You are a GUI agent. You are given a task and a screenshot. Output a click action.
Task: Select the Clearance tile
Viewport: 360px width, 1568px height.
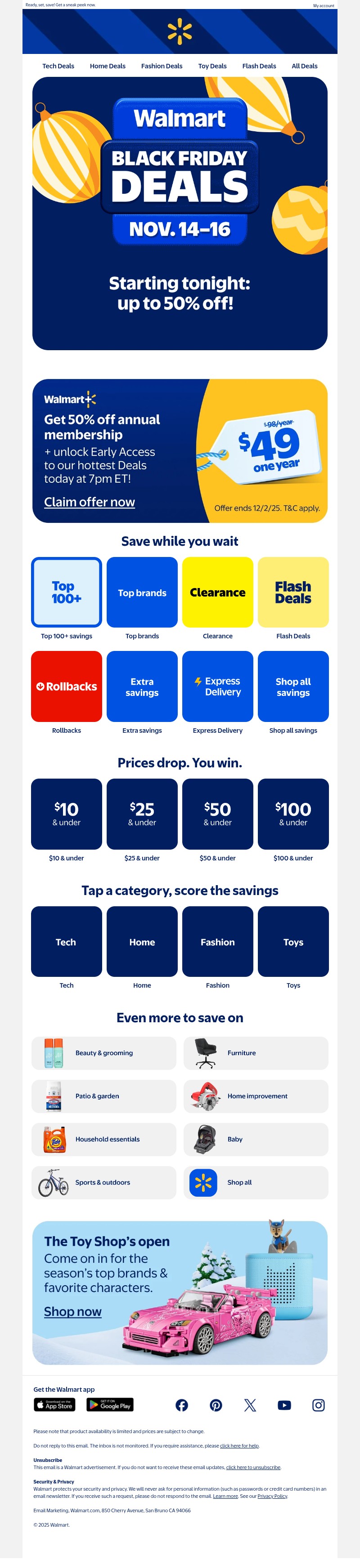[x=217, y=592]
